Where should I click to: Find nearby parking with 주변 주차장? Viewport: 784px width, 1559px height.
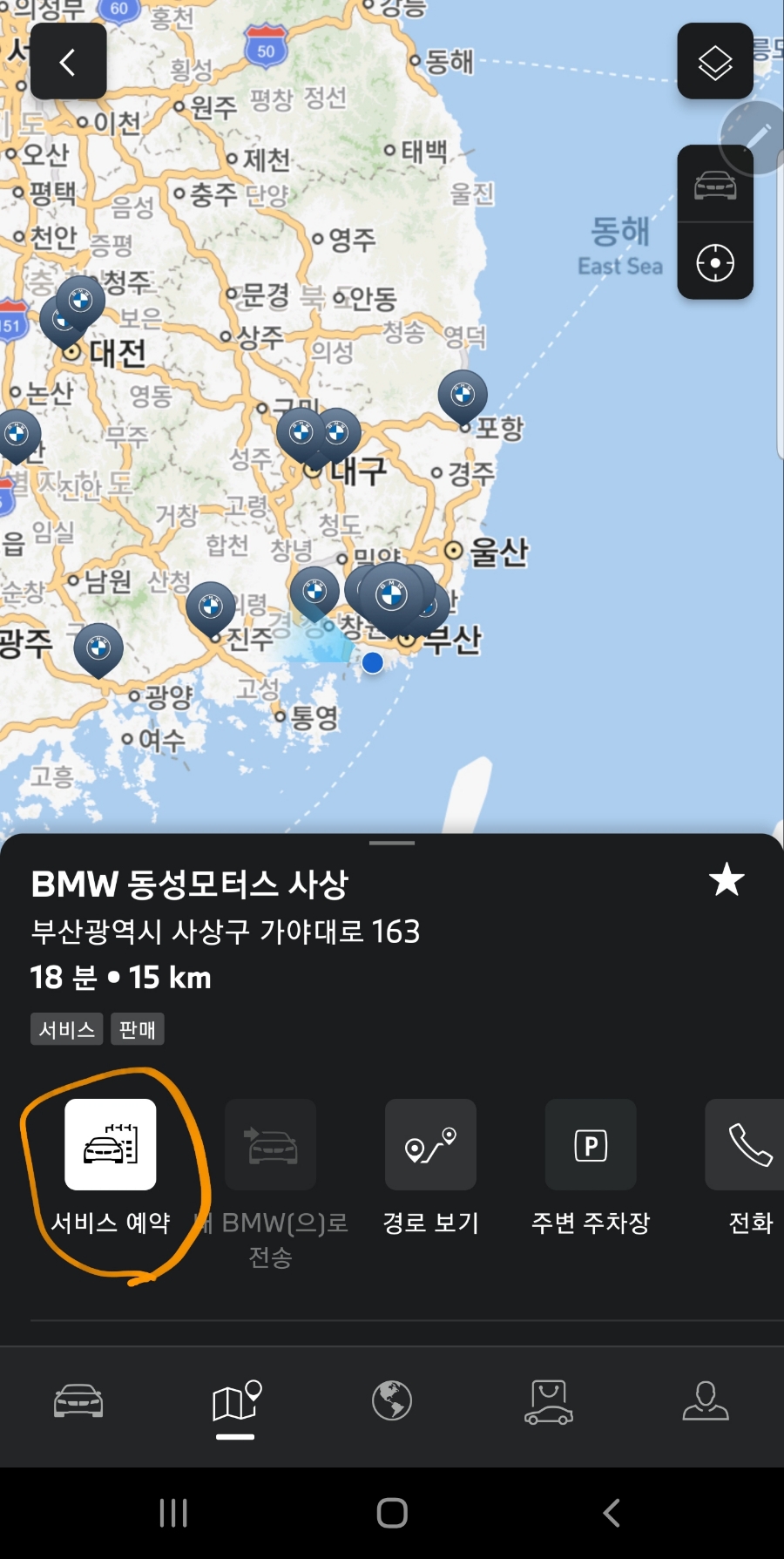click(x=591, y=1144)
